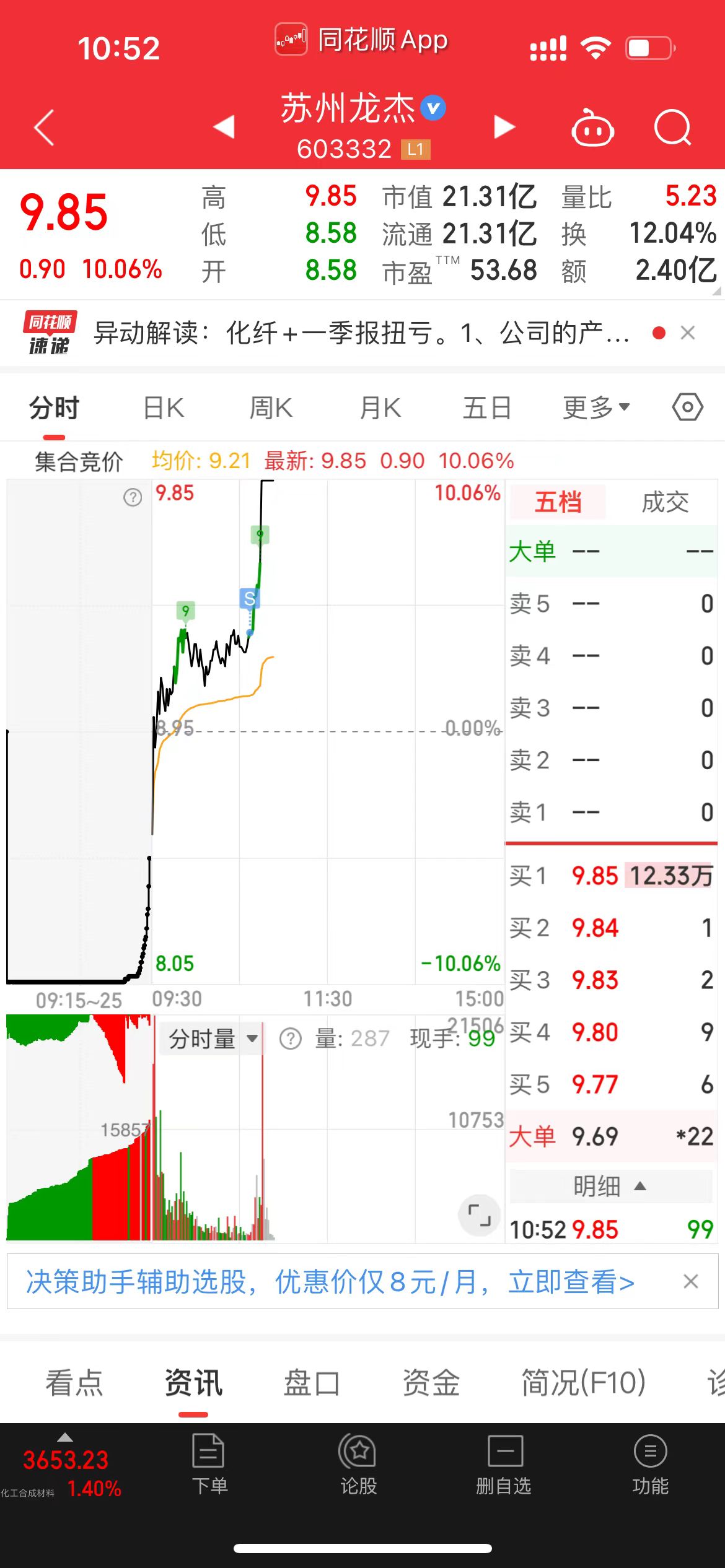725x1568 pixels.
Task: Switch to the previous stock
Action: (224, 126)
